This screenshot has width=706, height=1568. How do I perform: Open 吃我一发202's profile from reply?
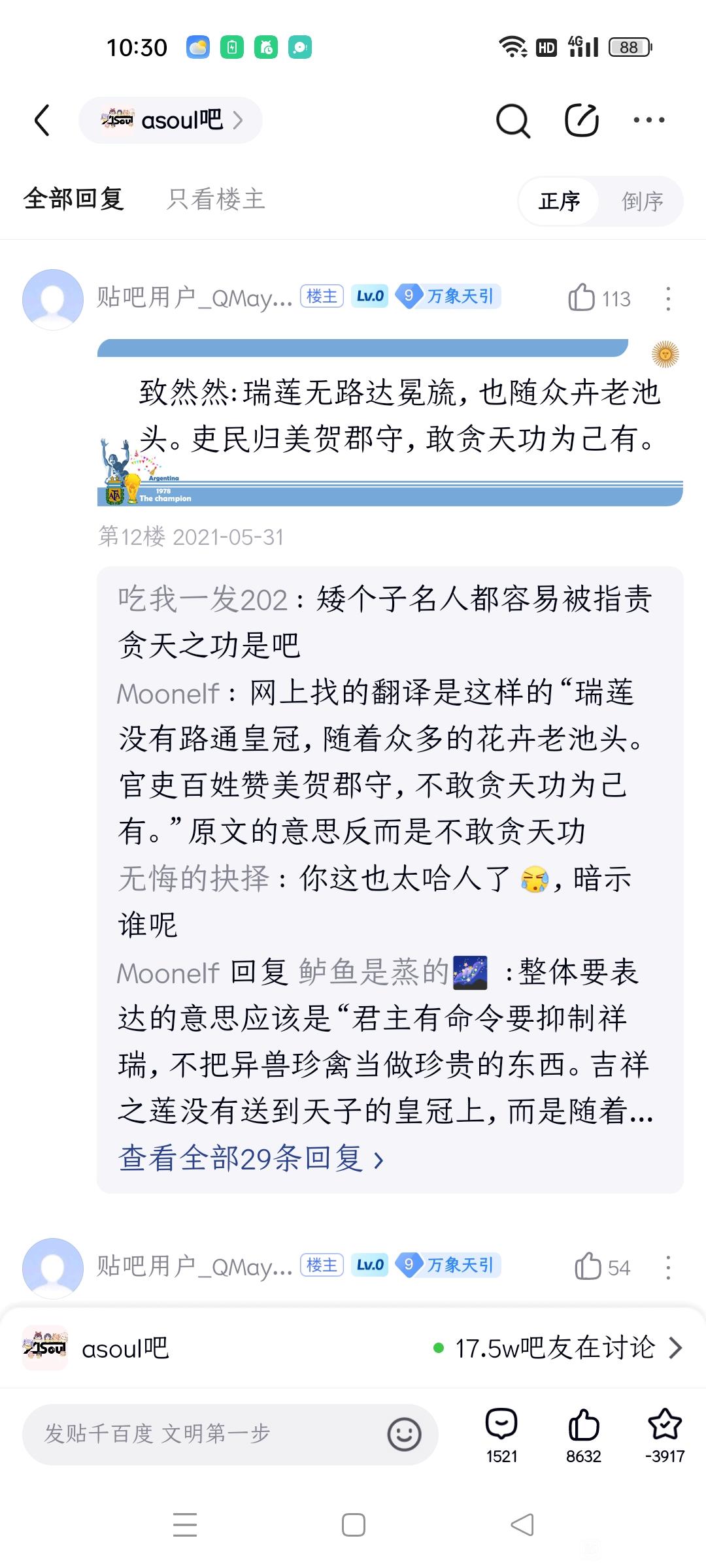[x=203, y=599]
